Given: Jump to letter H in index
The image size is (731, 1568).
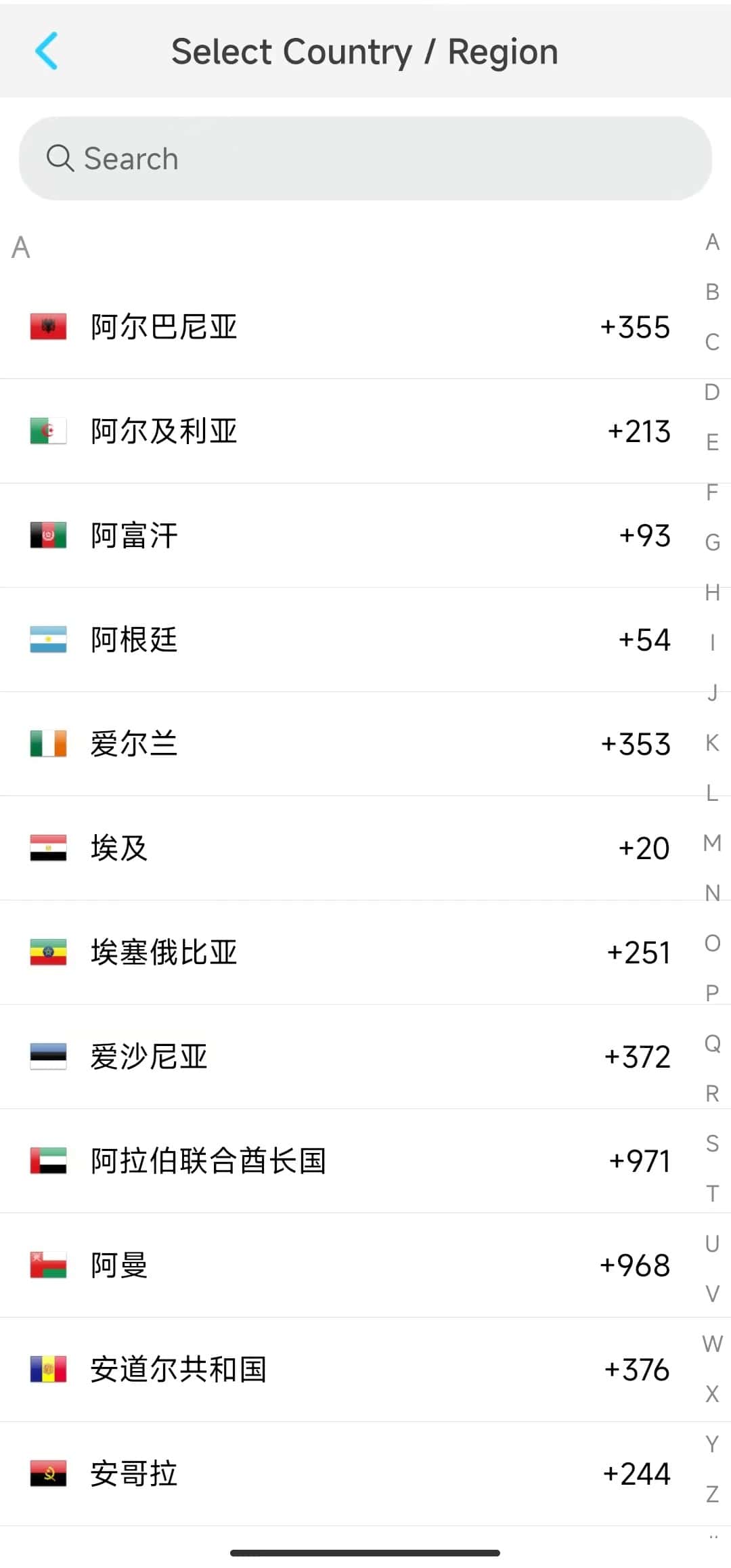Looking at the screenshot, I should point(712,592).
